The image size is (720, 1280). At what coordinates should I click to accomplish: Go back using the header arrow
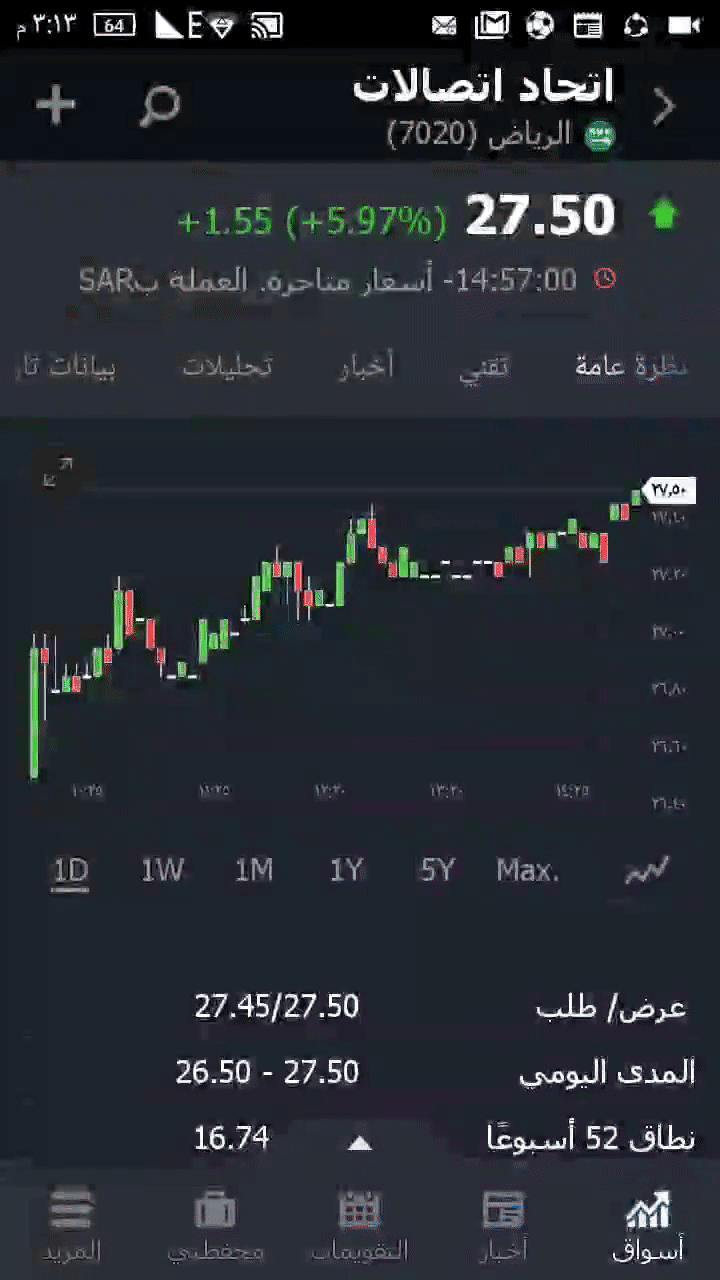coord(664,107)
